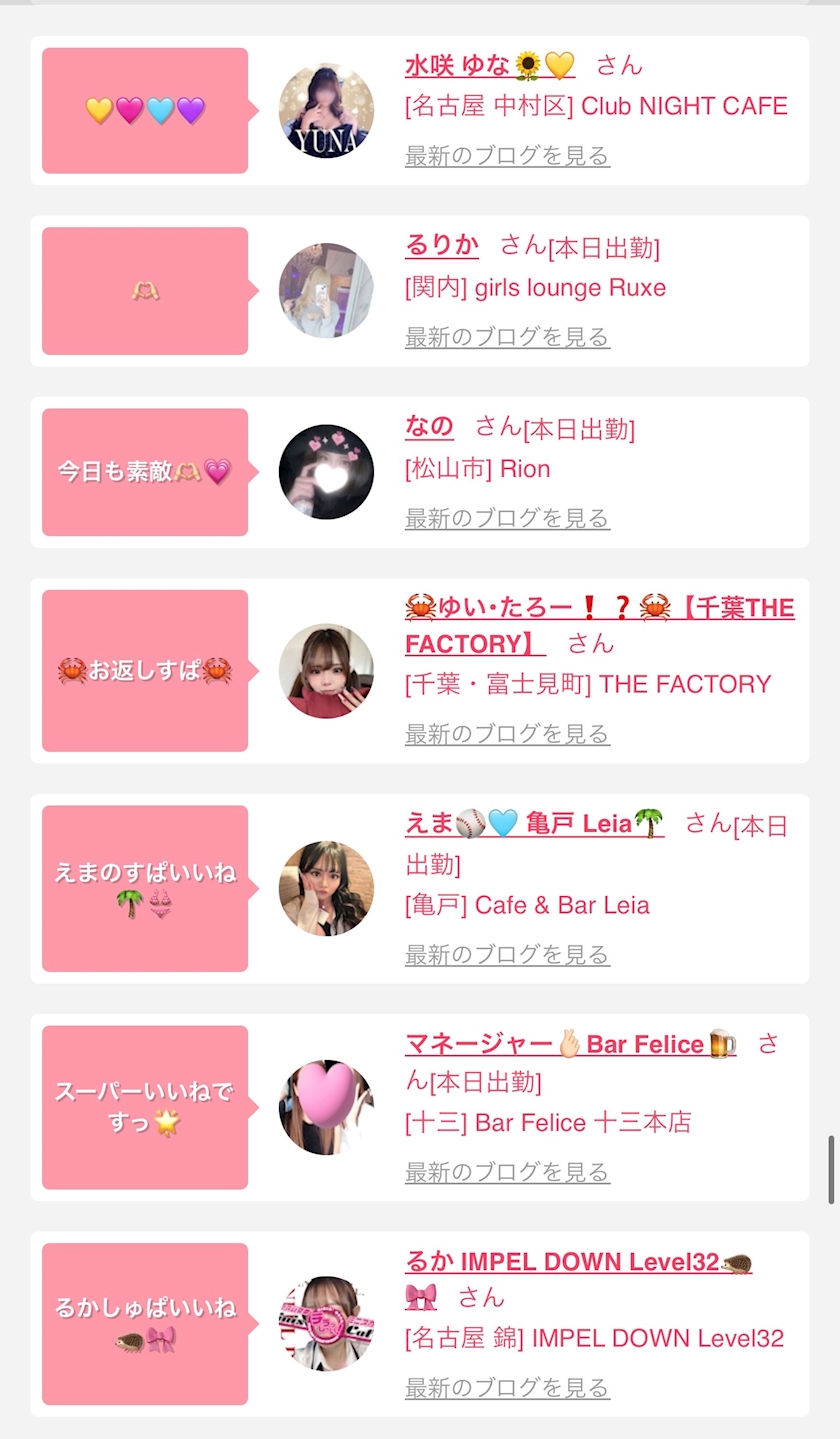View latest blog under Bar Felice 十三本店
This screenshot has width=840, height=1439.
click(x=507, y=1172)
